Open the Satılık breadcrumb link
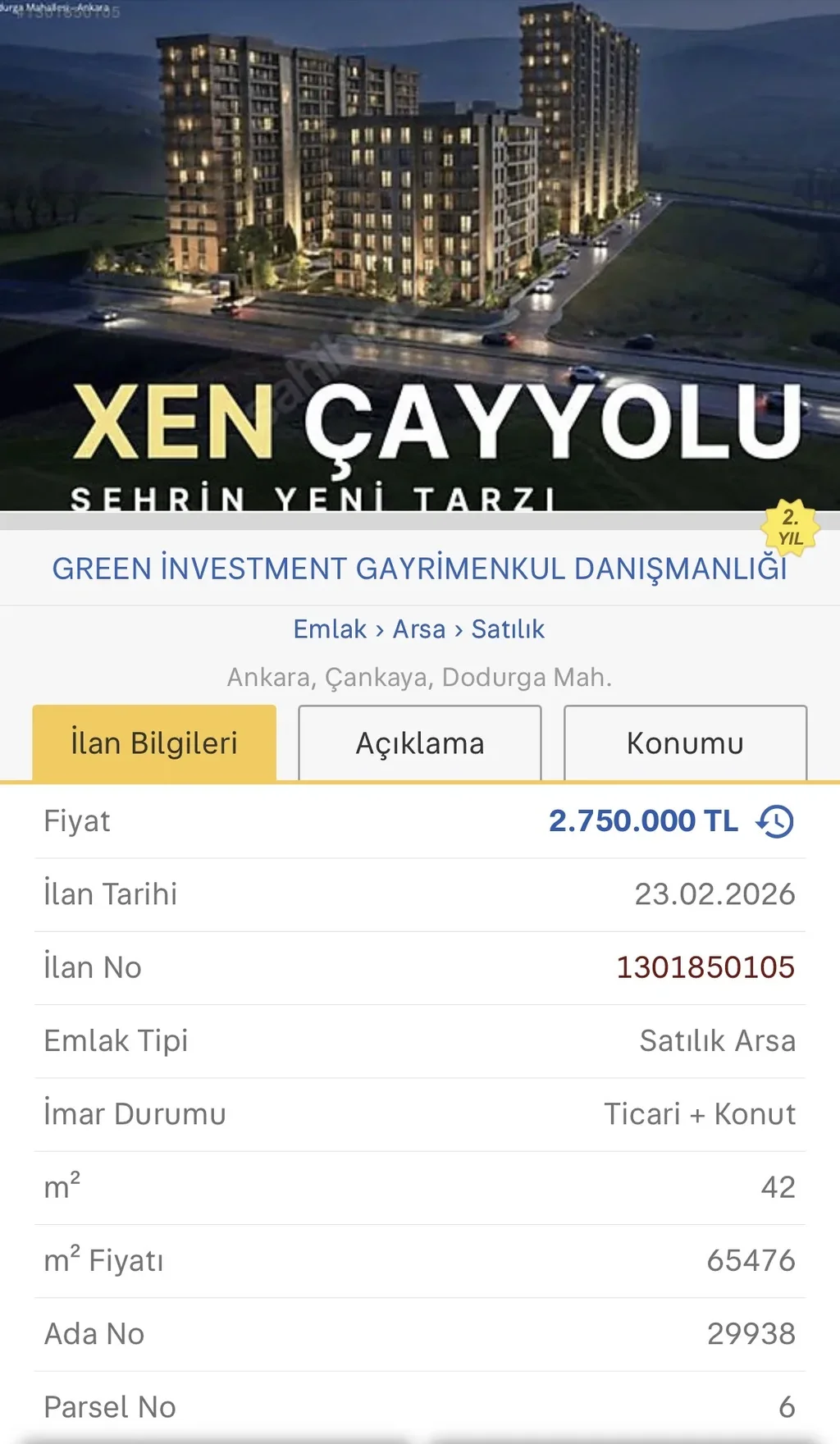Image resolution: width=840 pixels, height=1444 pixels. [x=508, y=629]
